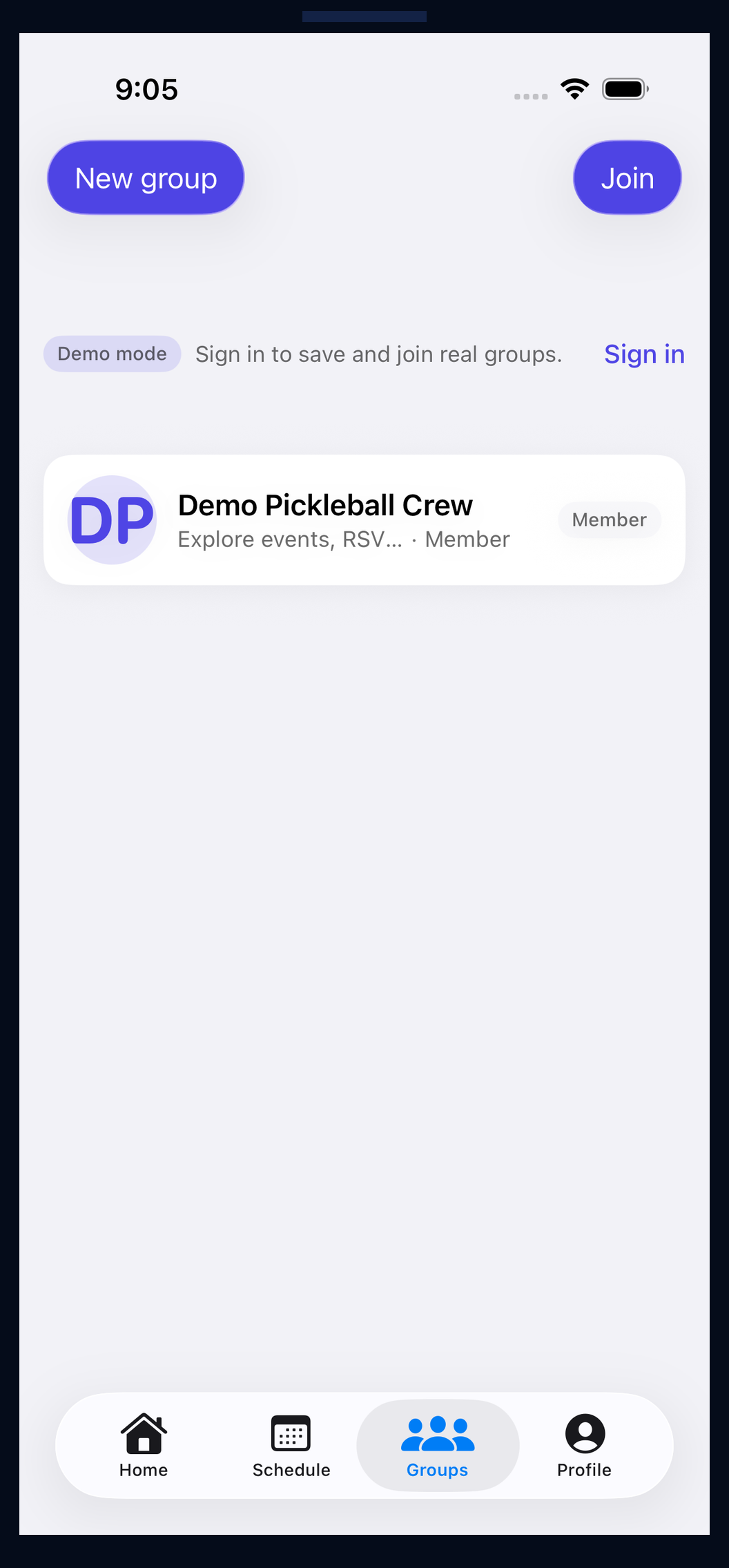Tap the status bar clock
Screen dimensions: 729x1568
[147, 88]
